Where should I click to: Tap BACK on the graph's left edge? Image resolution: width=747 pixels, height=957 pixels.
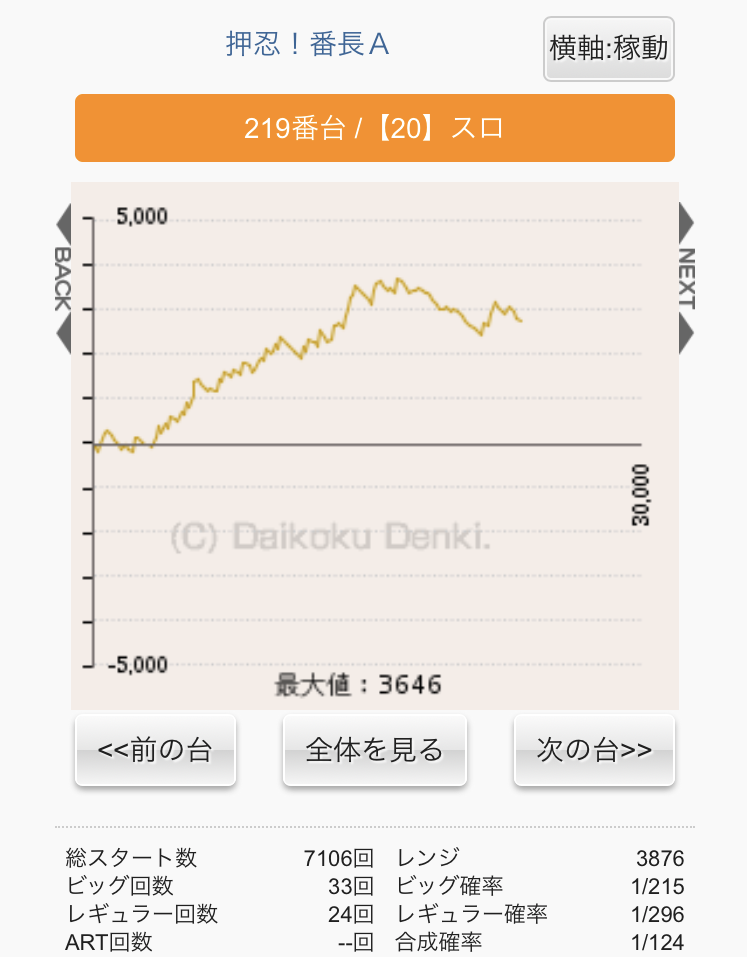[x=62, y=278]
